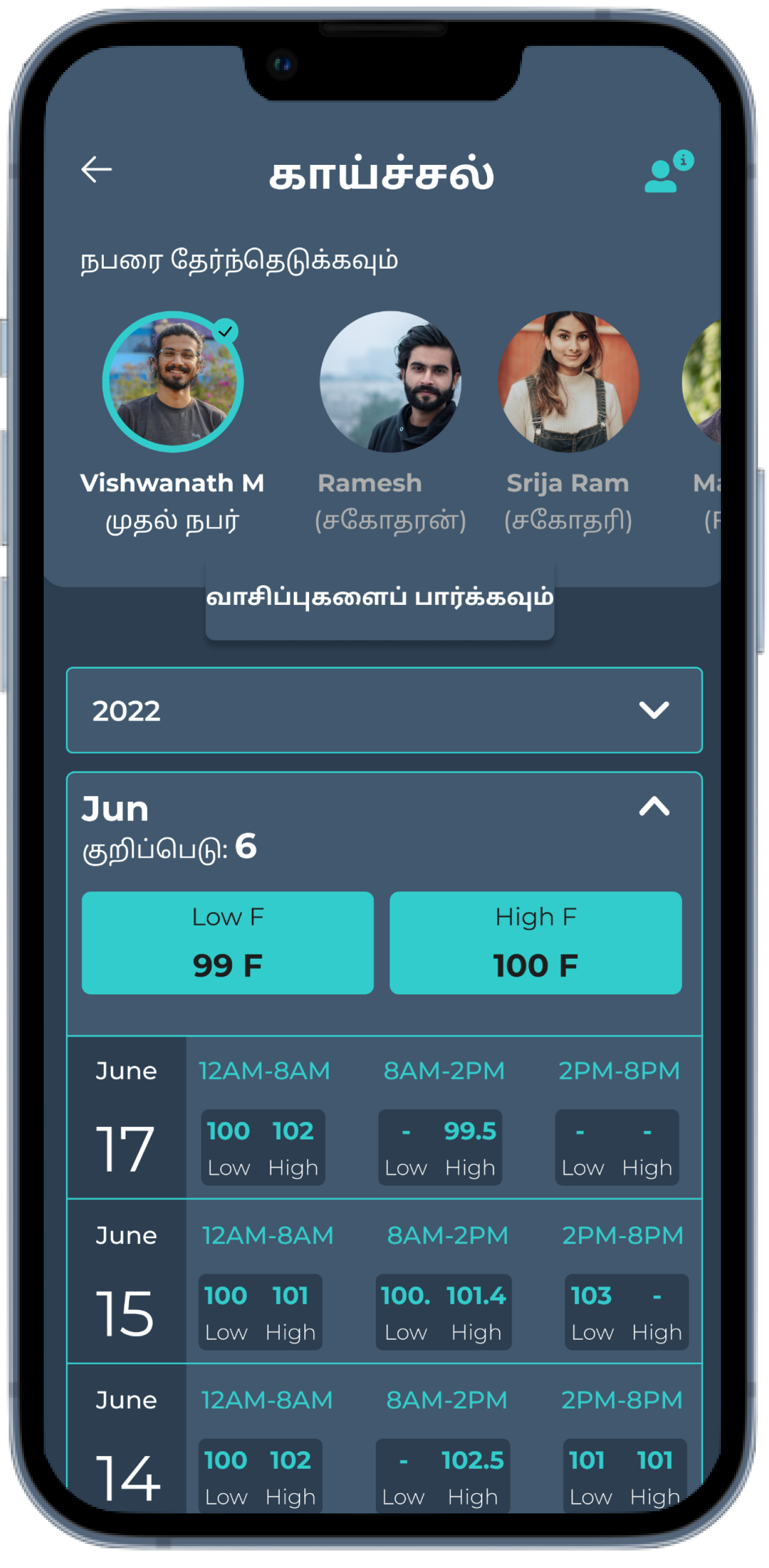The height and width of the screenshot is (1568, 769).
Task: Open the June 17 readings row
Action: (x=384, y=1118)
